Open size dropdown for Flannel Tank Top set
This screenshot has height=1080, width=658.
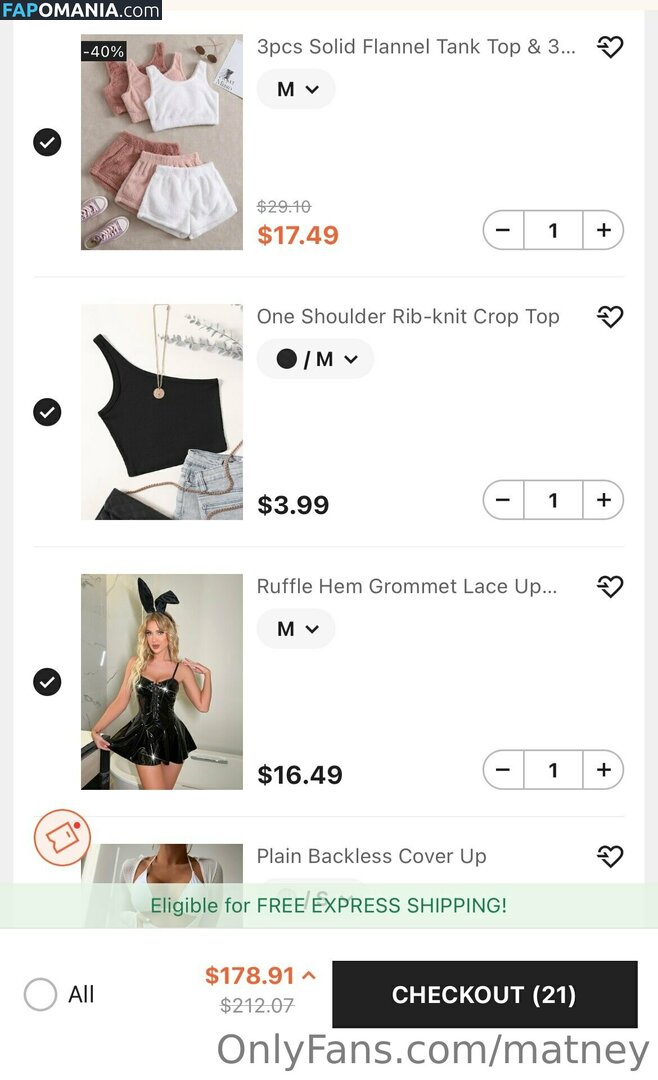point(296,89)
